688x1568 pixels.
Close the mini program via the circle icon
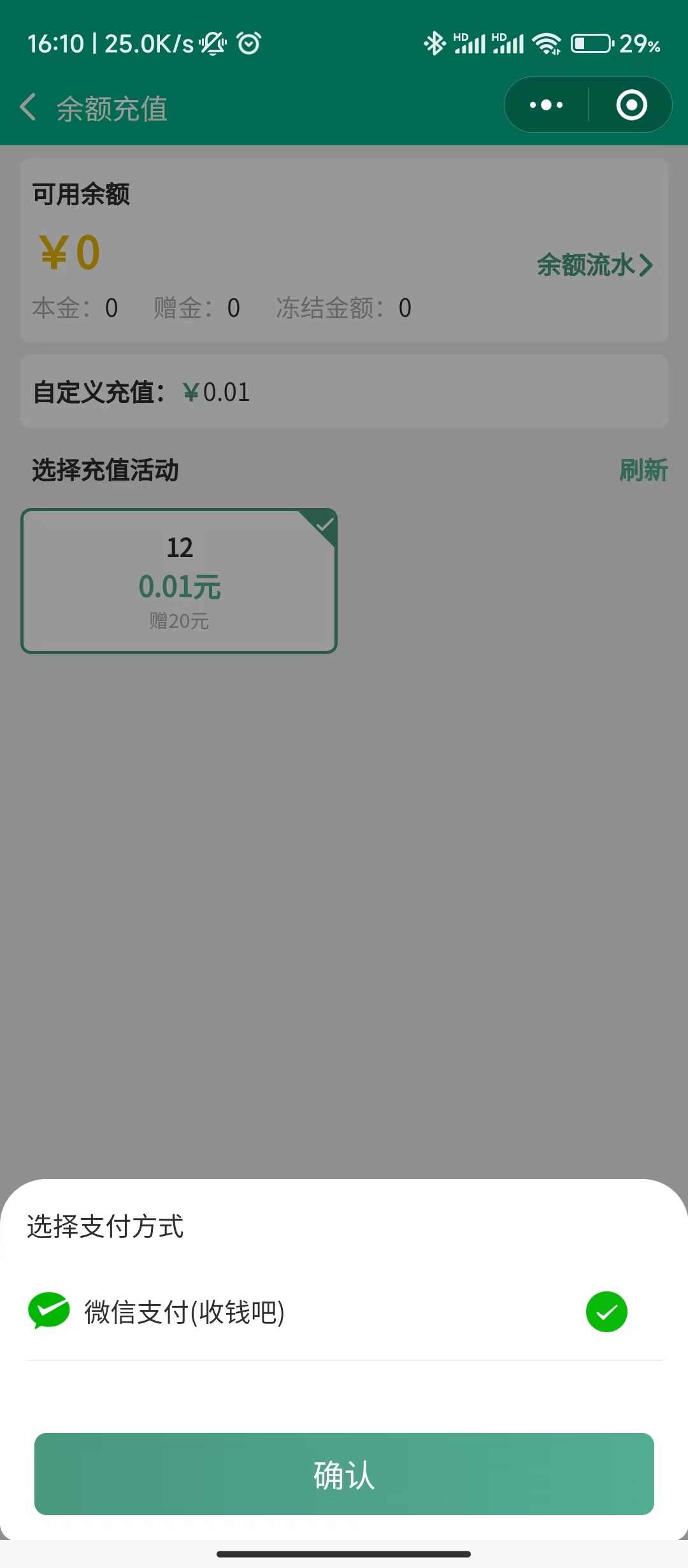[x=631, y=105]
